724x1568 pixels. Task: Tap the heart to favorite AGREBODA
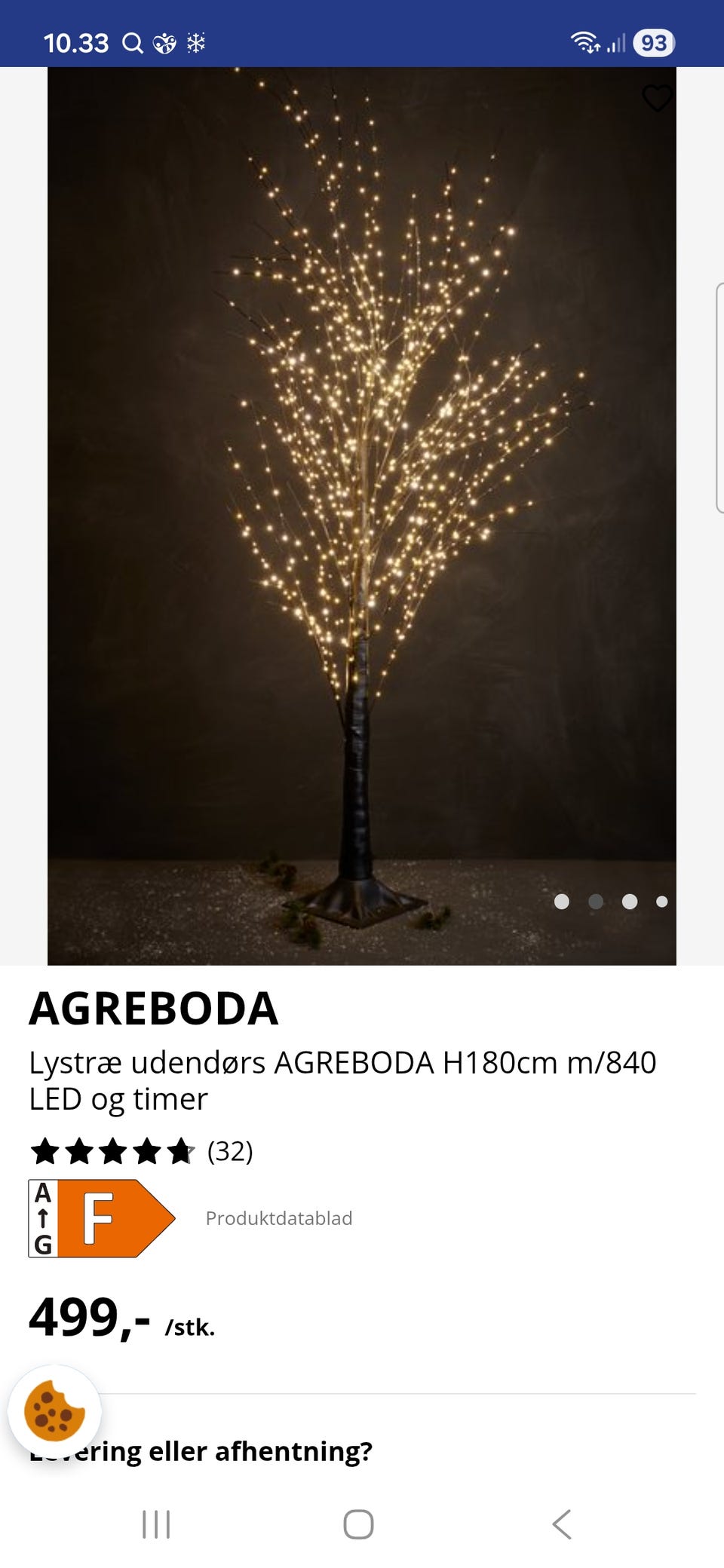pyautogui.click(x=658, y=96)
